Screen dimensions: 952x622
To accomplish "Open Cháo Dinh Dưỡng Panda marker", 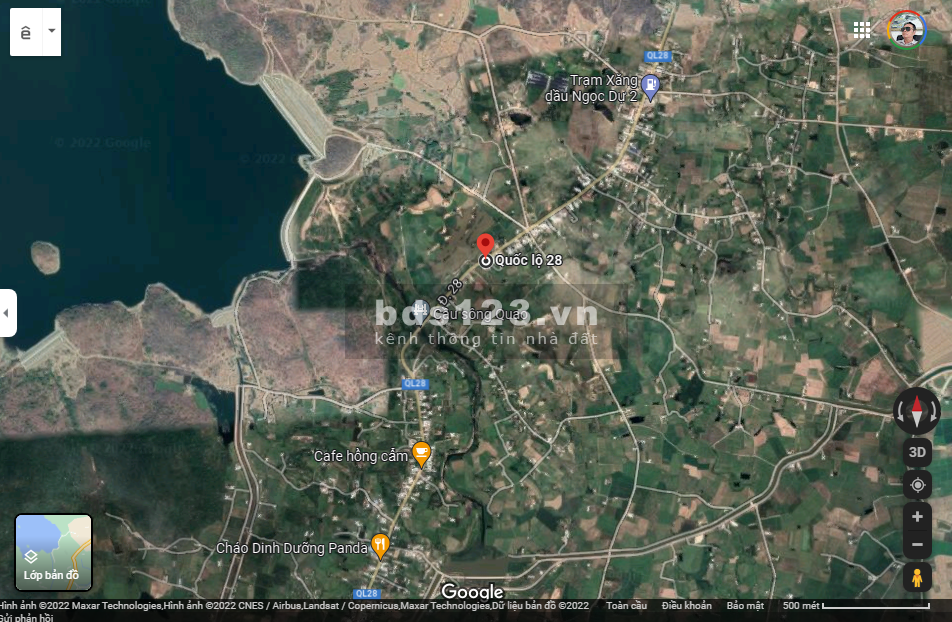I will coord(380,545).
